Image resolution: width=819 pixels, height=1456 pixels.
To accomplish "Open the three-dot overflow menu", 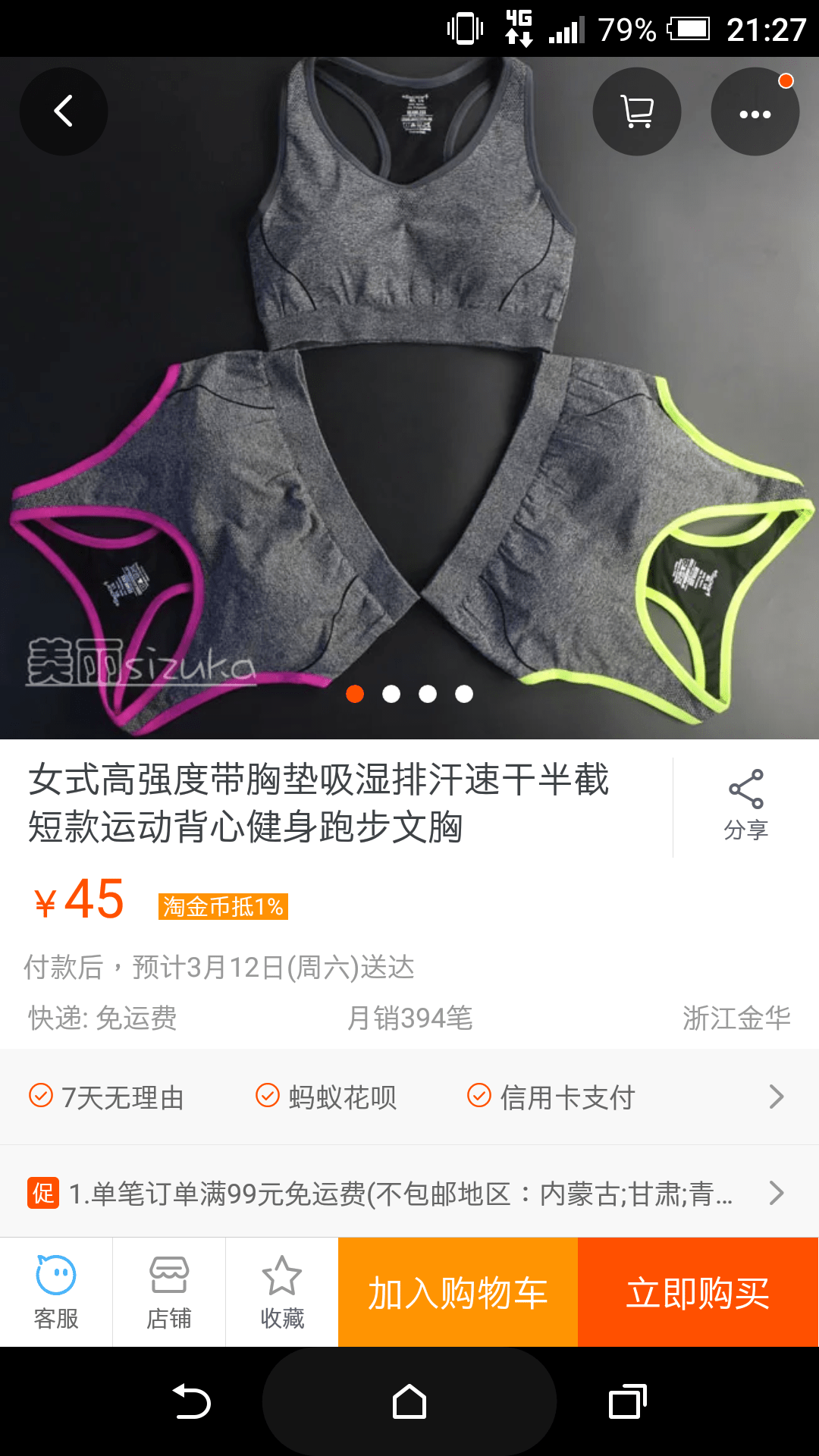I will pos(755,113).
